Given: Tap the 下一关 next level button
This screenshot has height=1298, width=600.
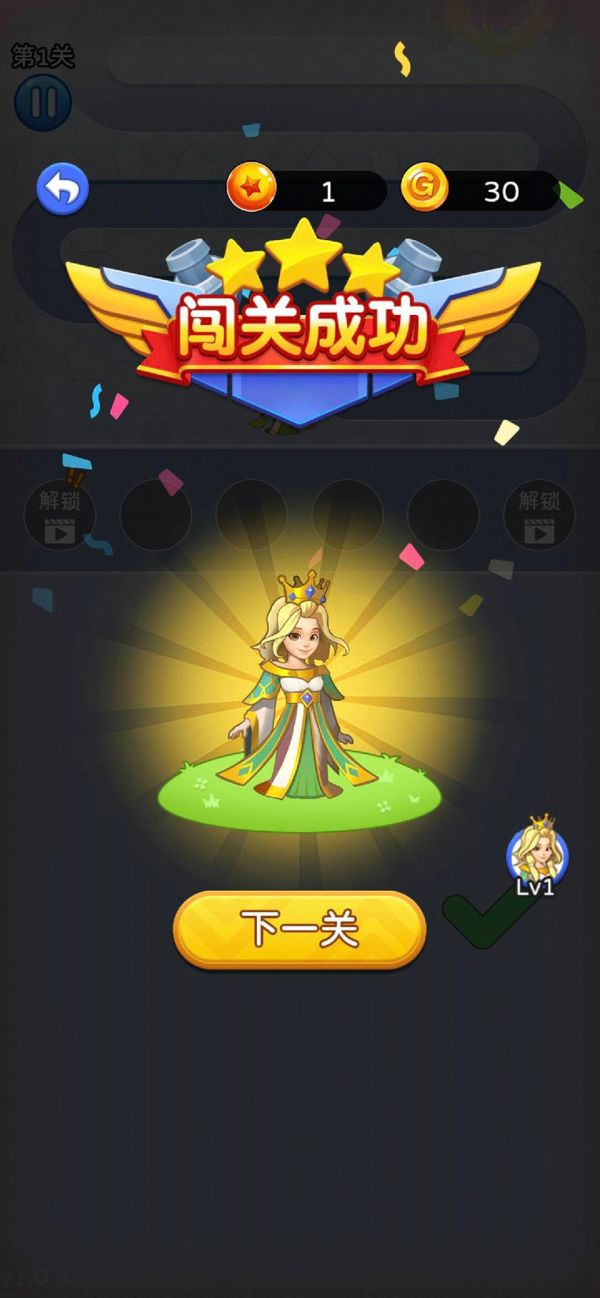Looking at the screenshot, I should 300,930.
